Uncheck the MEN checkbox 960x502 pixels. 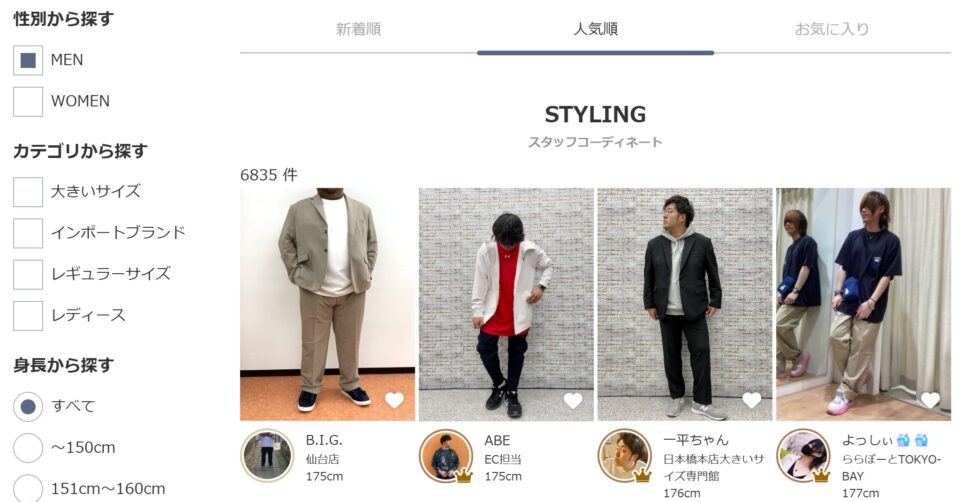click(28, 60)
